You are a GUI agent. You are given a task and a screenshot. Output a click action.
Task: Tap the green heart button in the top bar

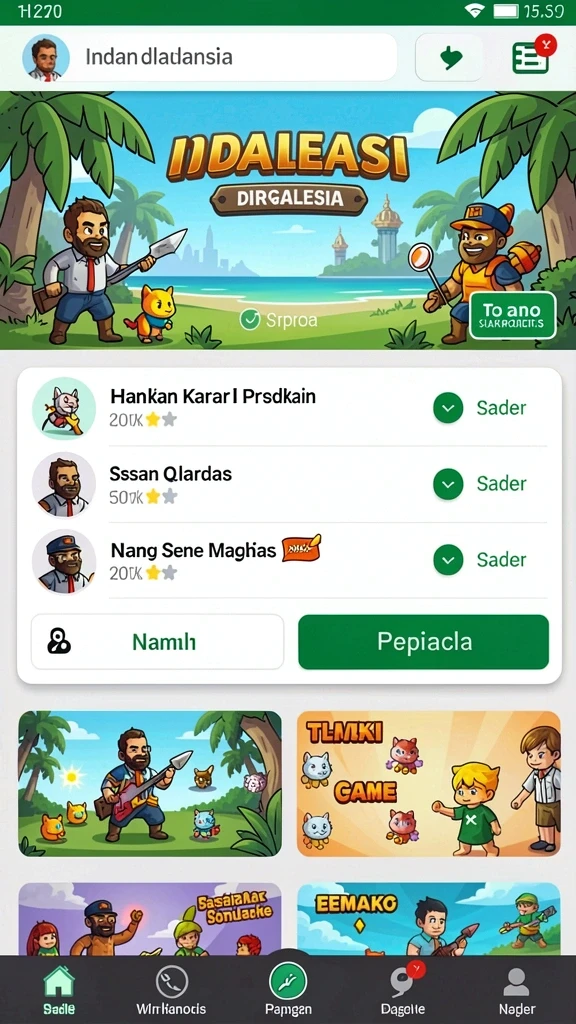point(449,57)
